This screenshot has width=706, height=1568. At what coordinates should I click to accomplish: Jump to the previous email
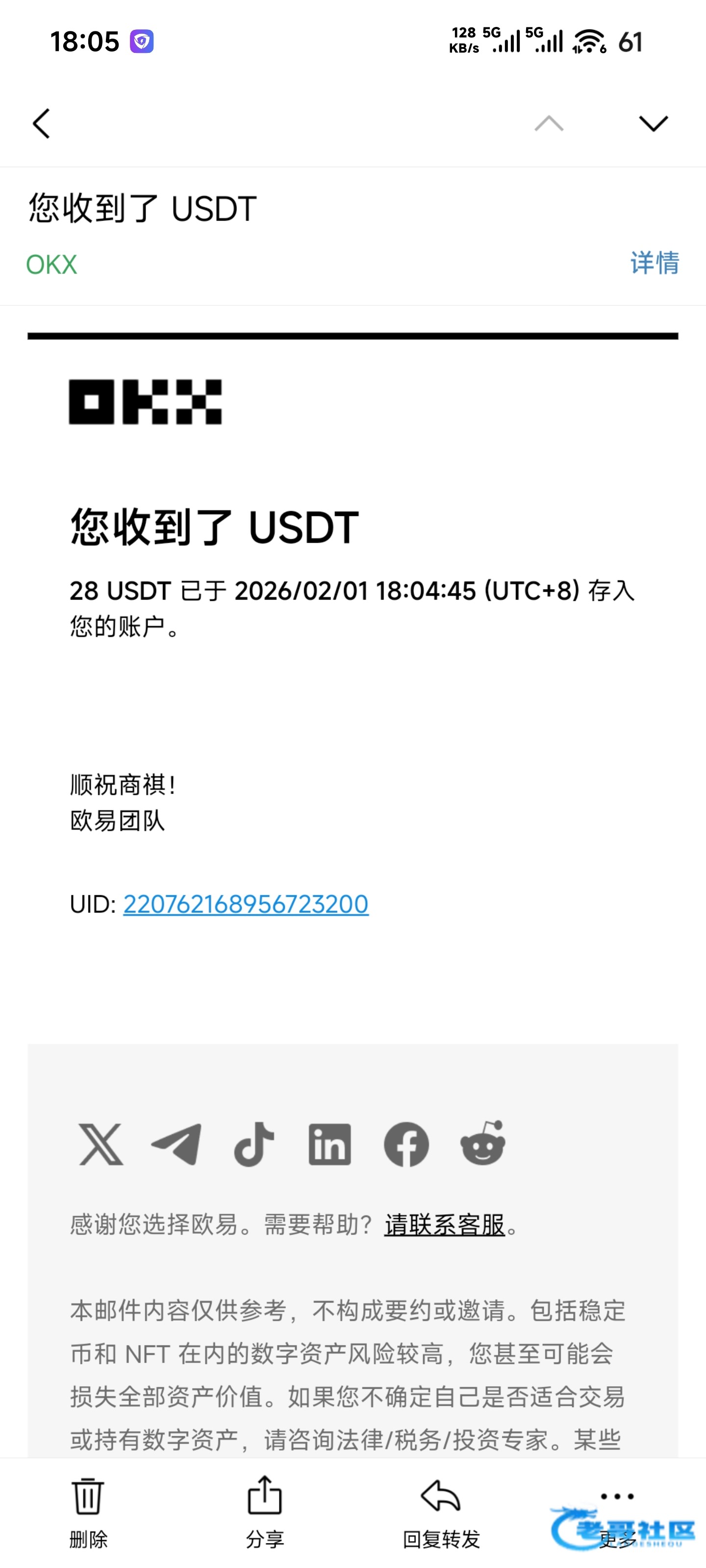pos(549,123)
